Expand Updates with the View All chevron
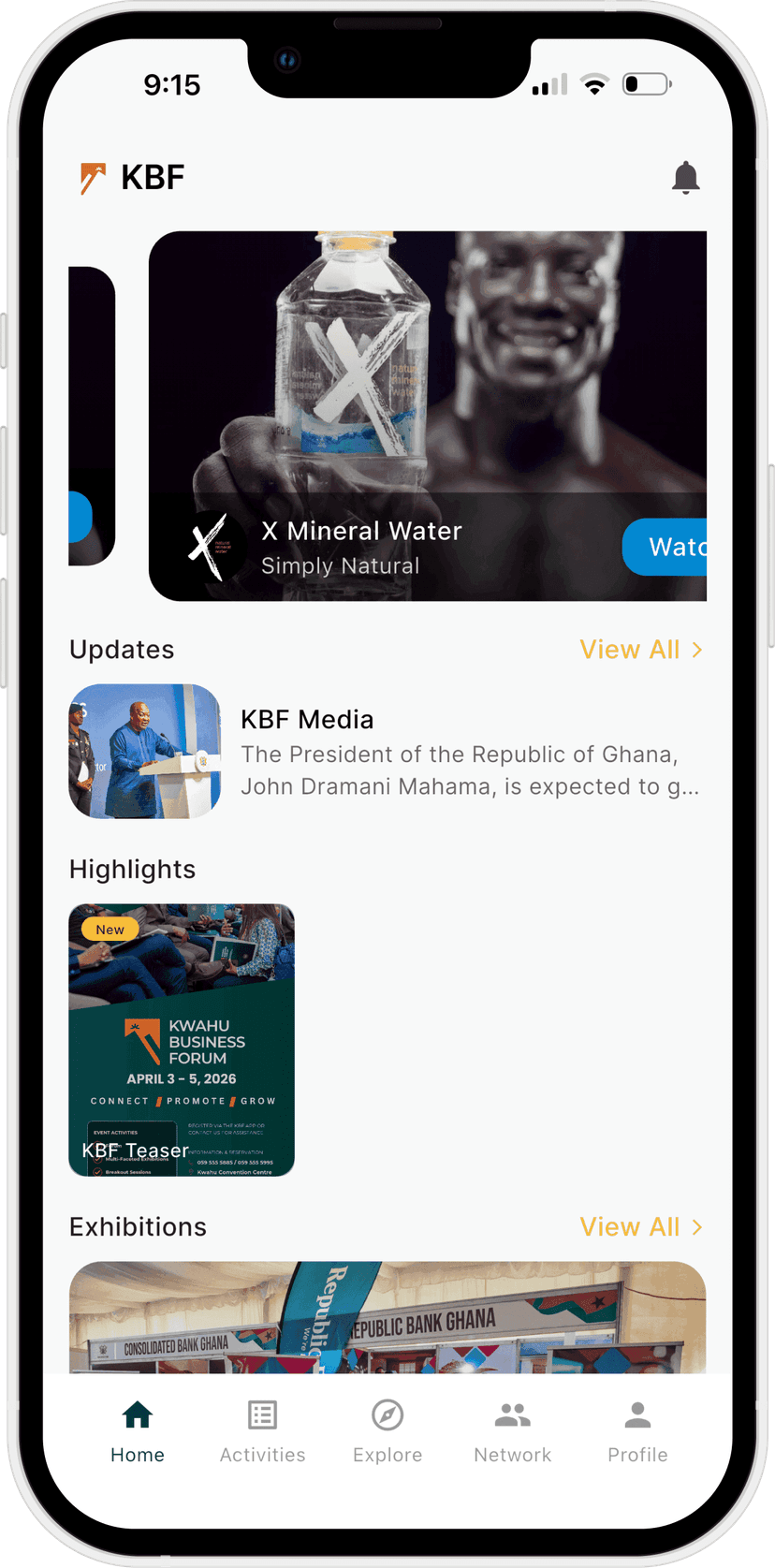Image resolution: width=775 pixels, height=1568 pixels. coord(696,649)
